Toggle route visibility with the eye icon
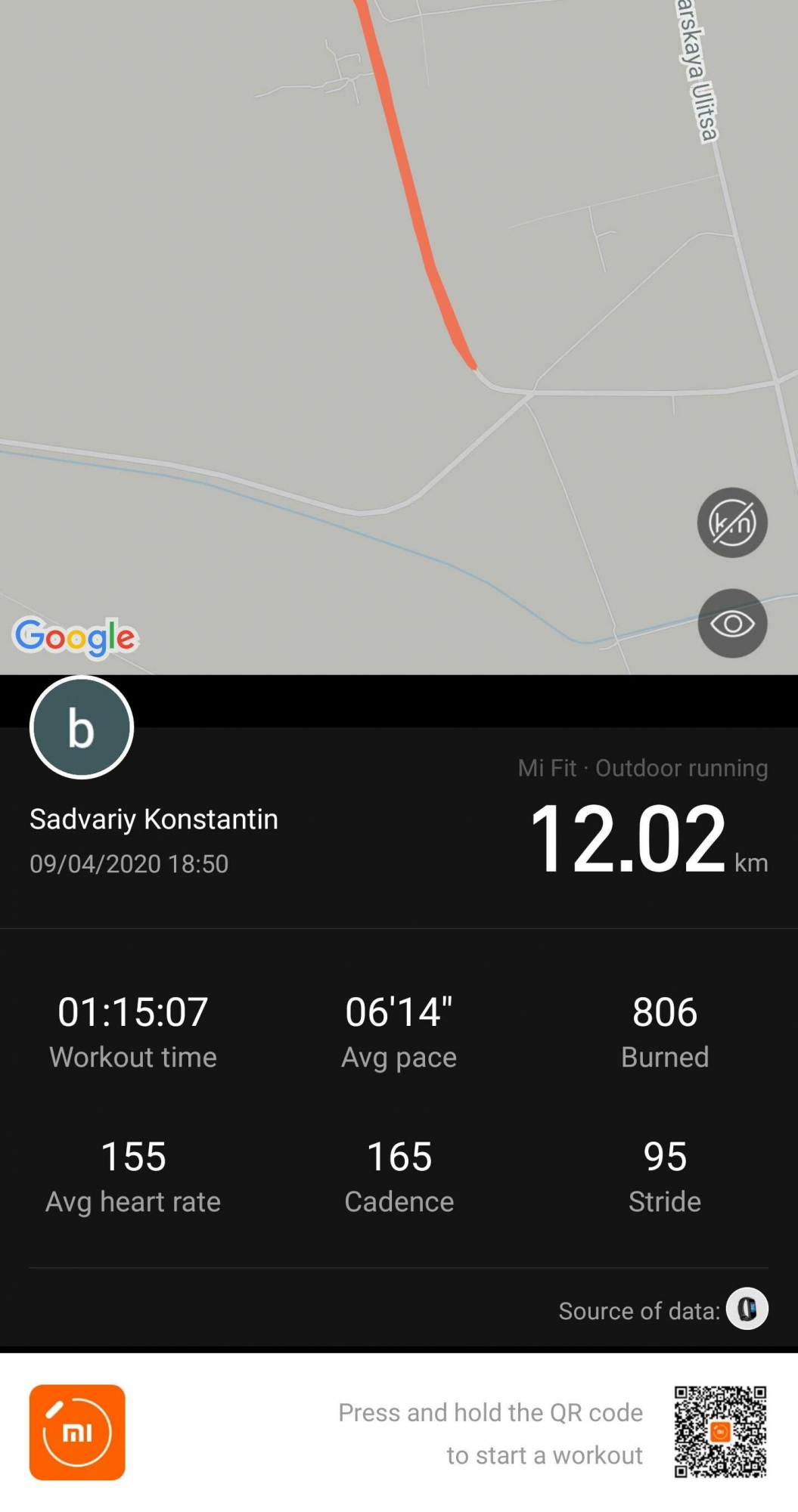 (731, 624)
